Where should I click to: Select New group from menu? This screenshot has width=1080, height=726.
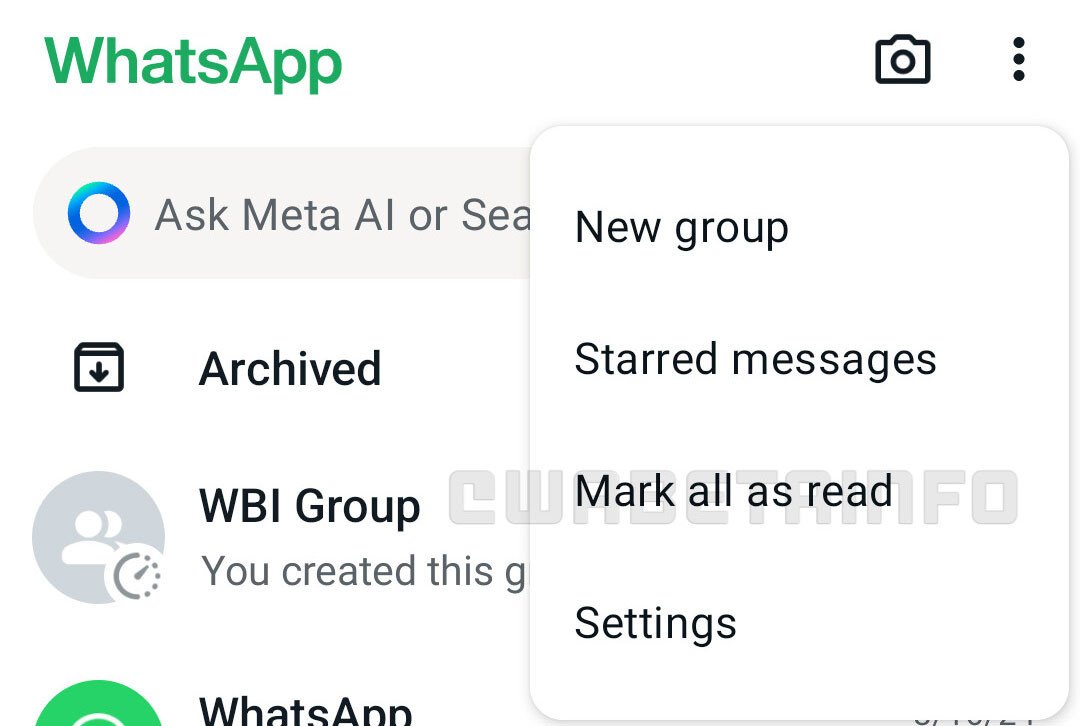(682, 228)
